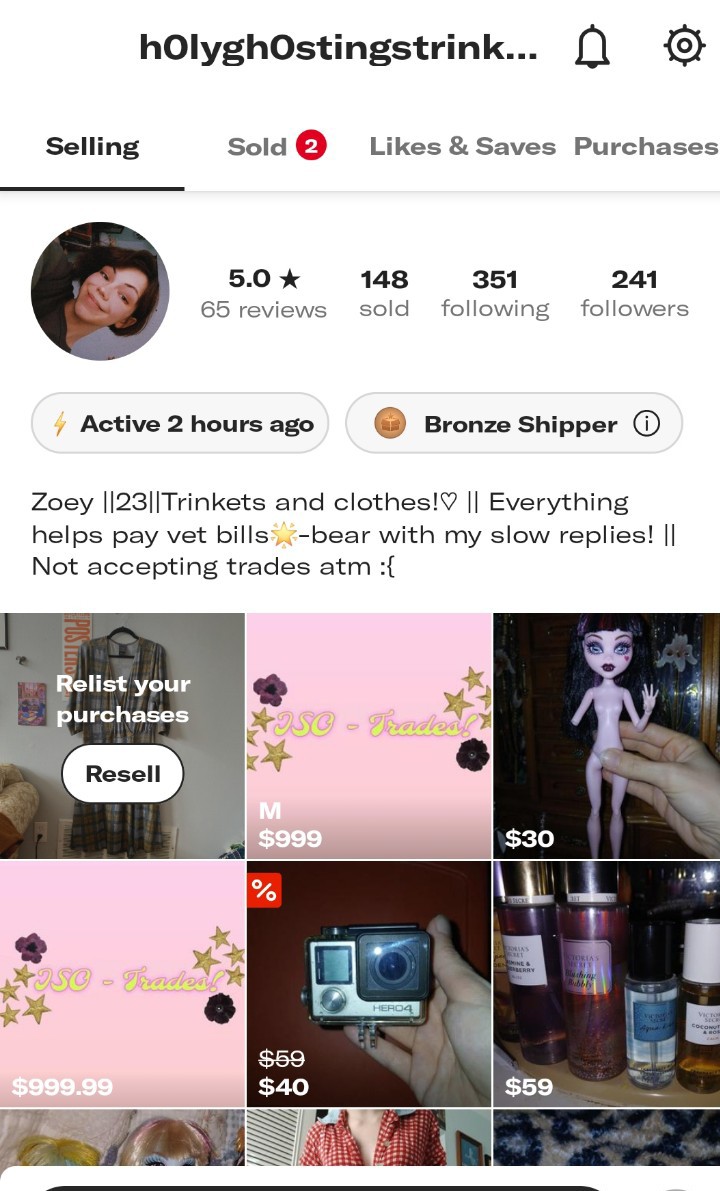The height and width of the screenshot is (1191, 720).
Task: Open the Likes & Saves tab
Action: [x=462, y=147]
